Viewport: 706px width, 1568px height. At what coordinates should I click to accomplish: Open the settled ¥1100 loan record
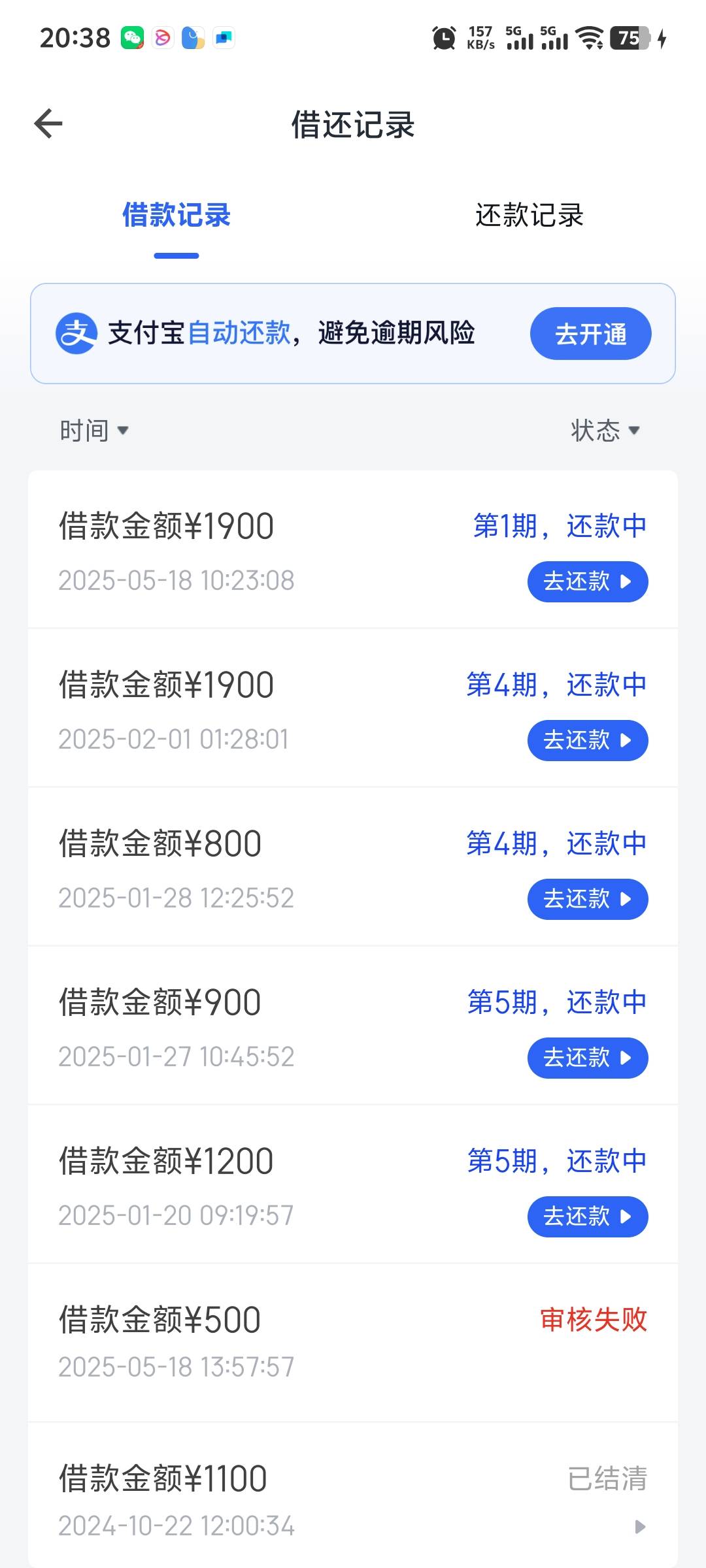(x=353, y=1496)
